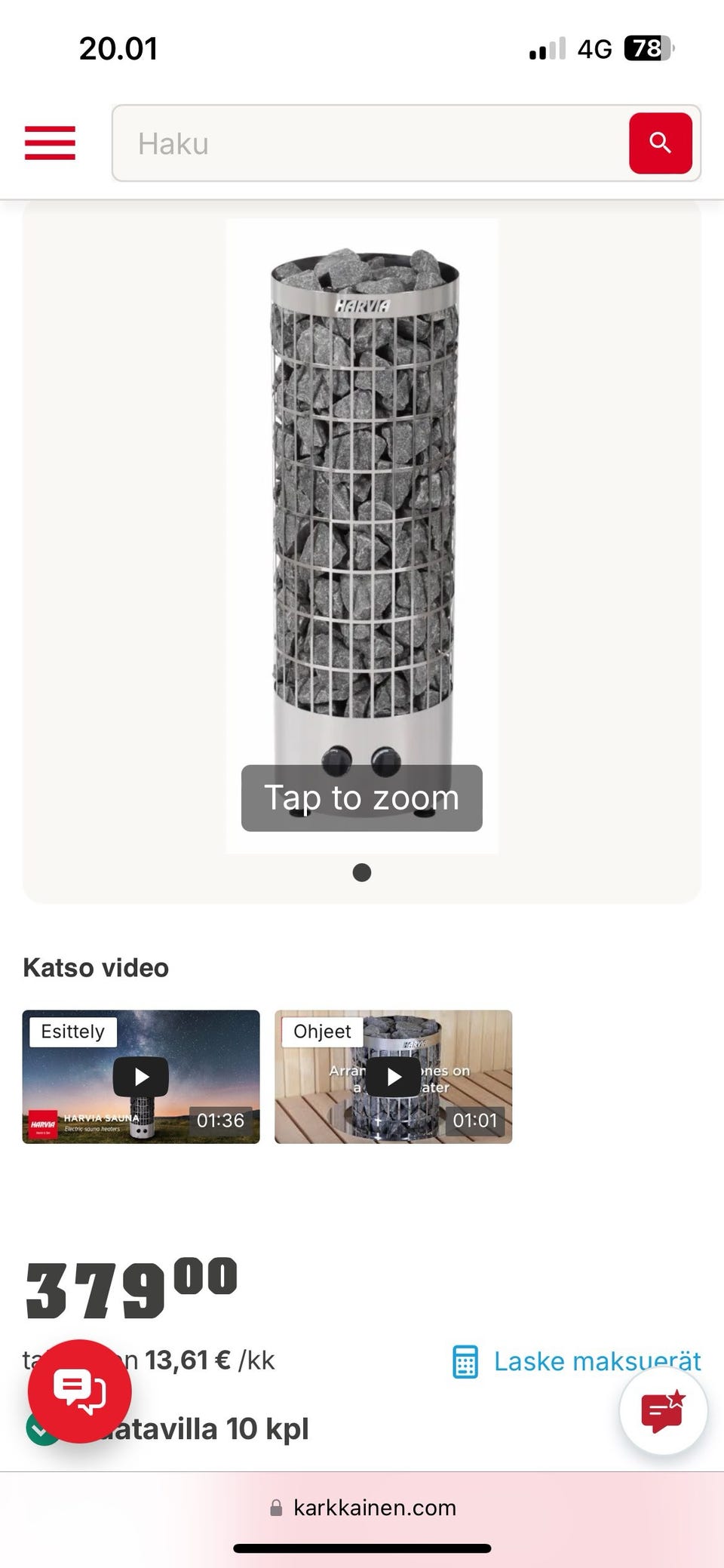This screenshot has width=724, height=1568.
Task: Tap the red search button
Action: pyautogui.click(x=660, y=143)
